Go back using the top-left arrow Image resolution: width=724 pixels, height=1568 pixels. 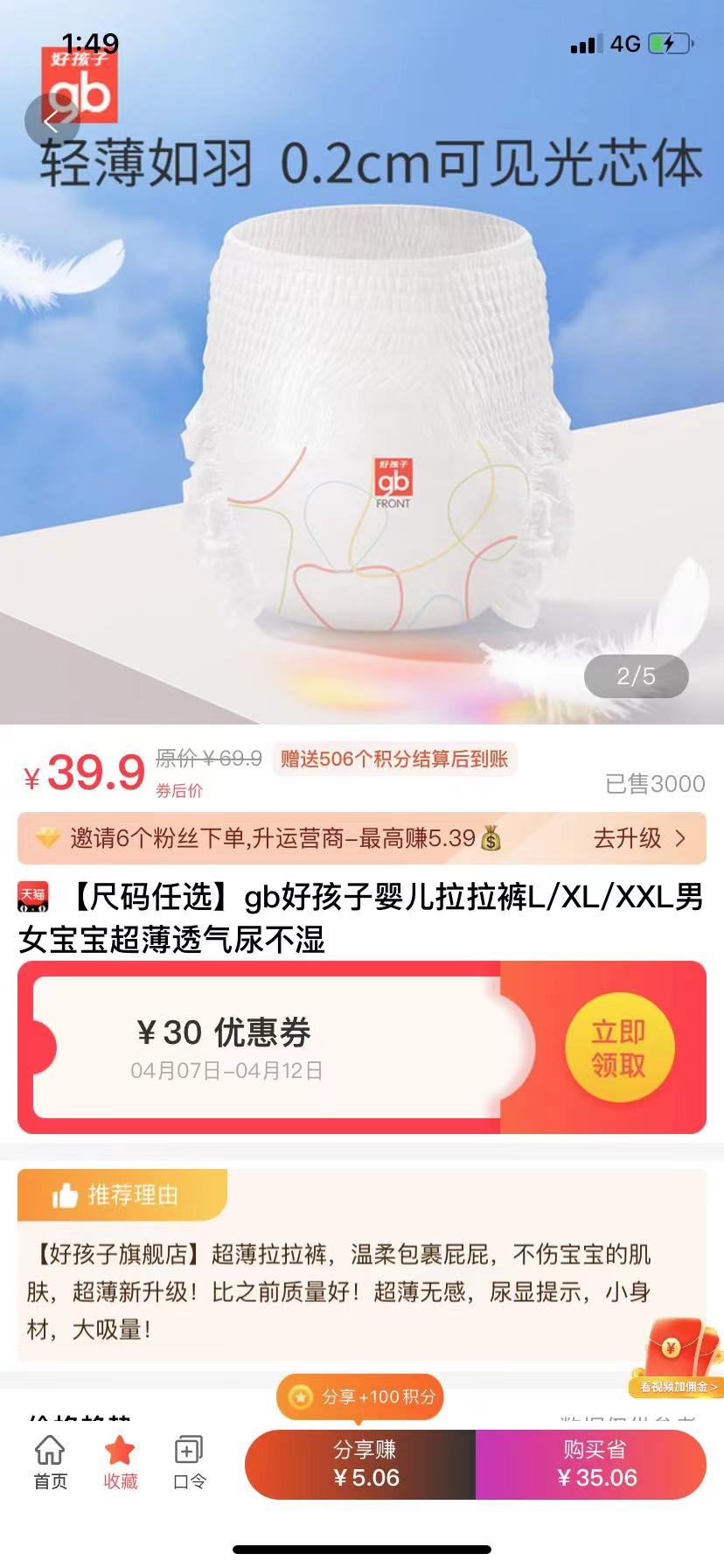52,121
